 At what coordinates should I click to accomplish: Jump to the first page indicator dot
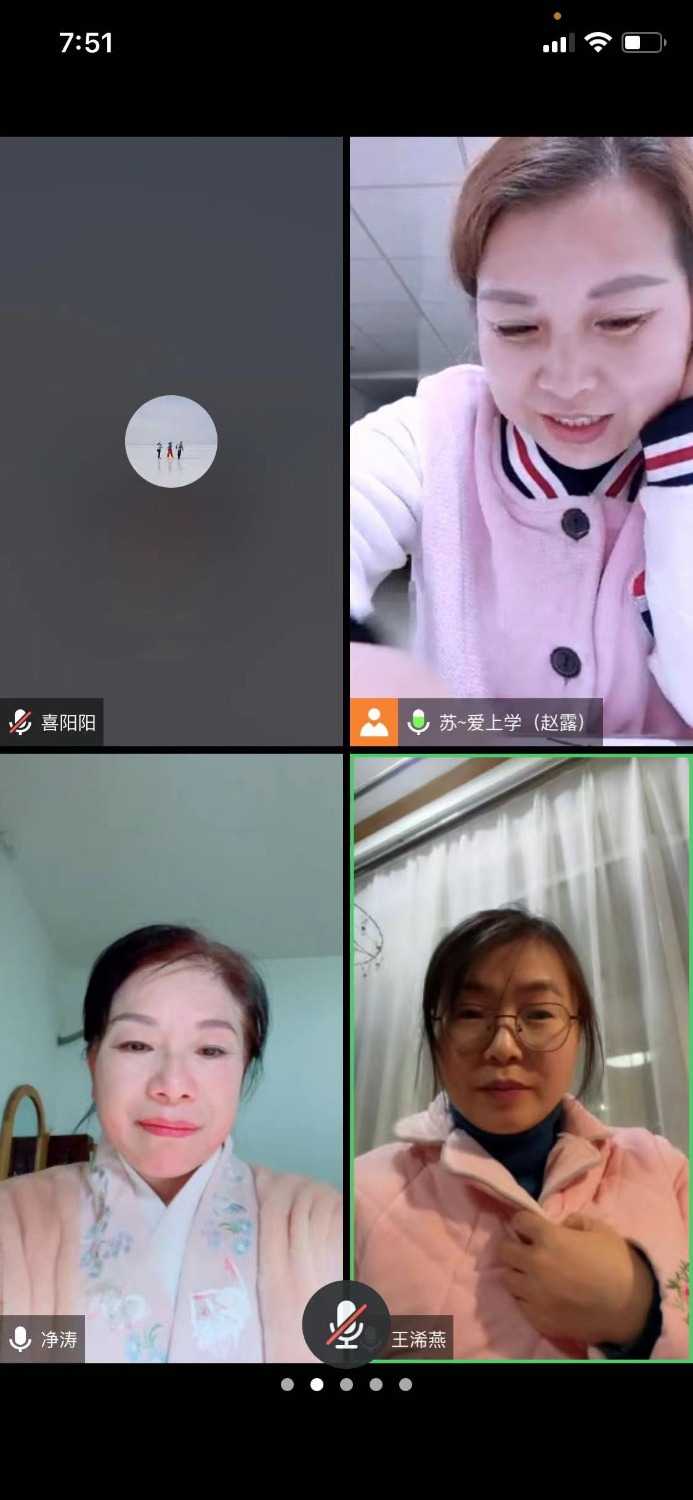pyautogui.click(x=287, y=1385)
